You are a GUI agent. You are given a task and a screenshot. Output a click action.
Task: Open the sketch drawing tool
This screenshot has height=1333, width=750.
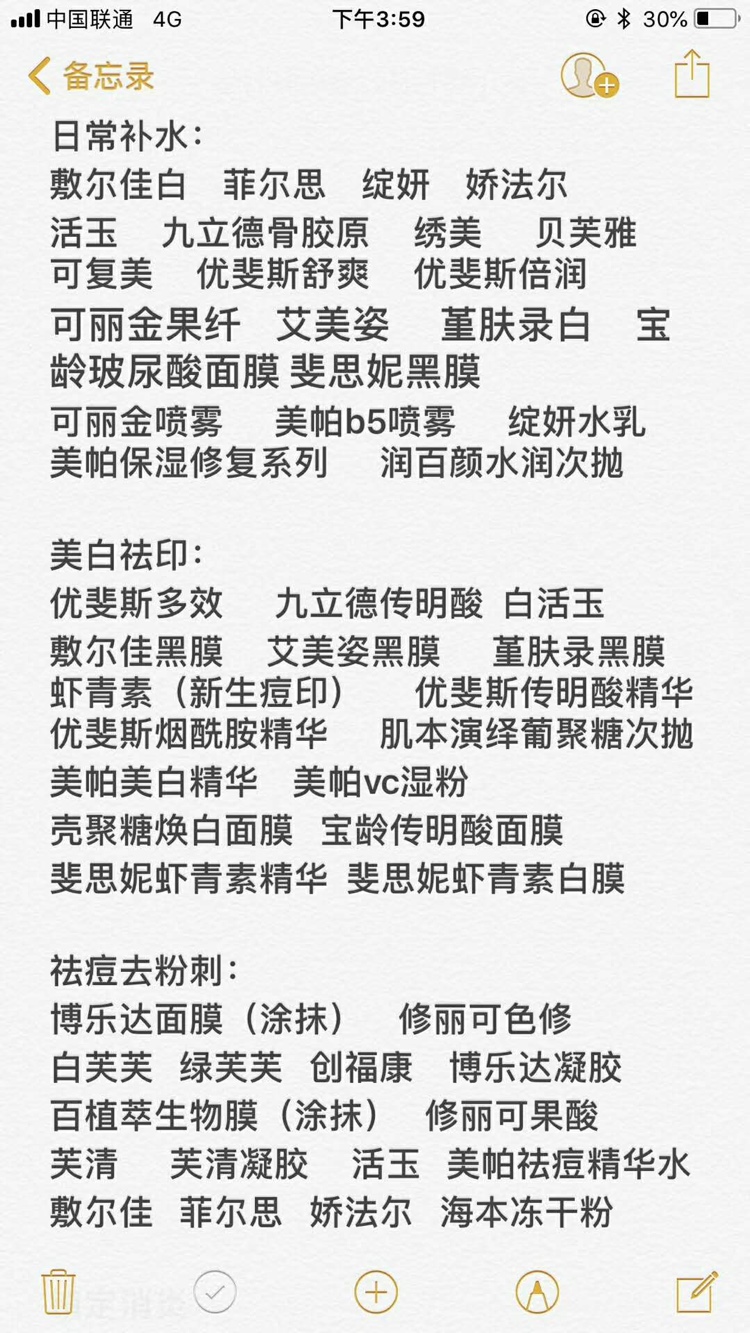coord(537,1291)
